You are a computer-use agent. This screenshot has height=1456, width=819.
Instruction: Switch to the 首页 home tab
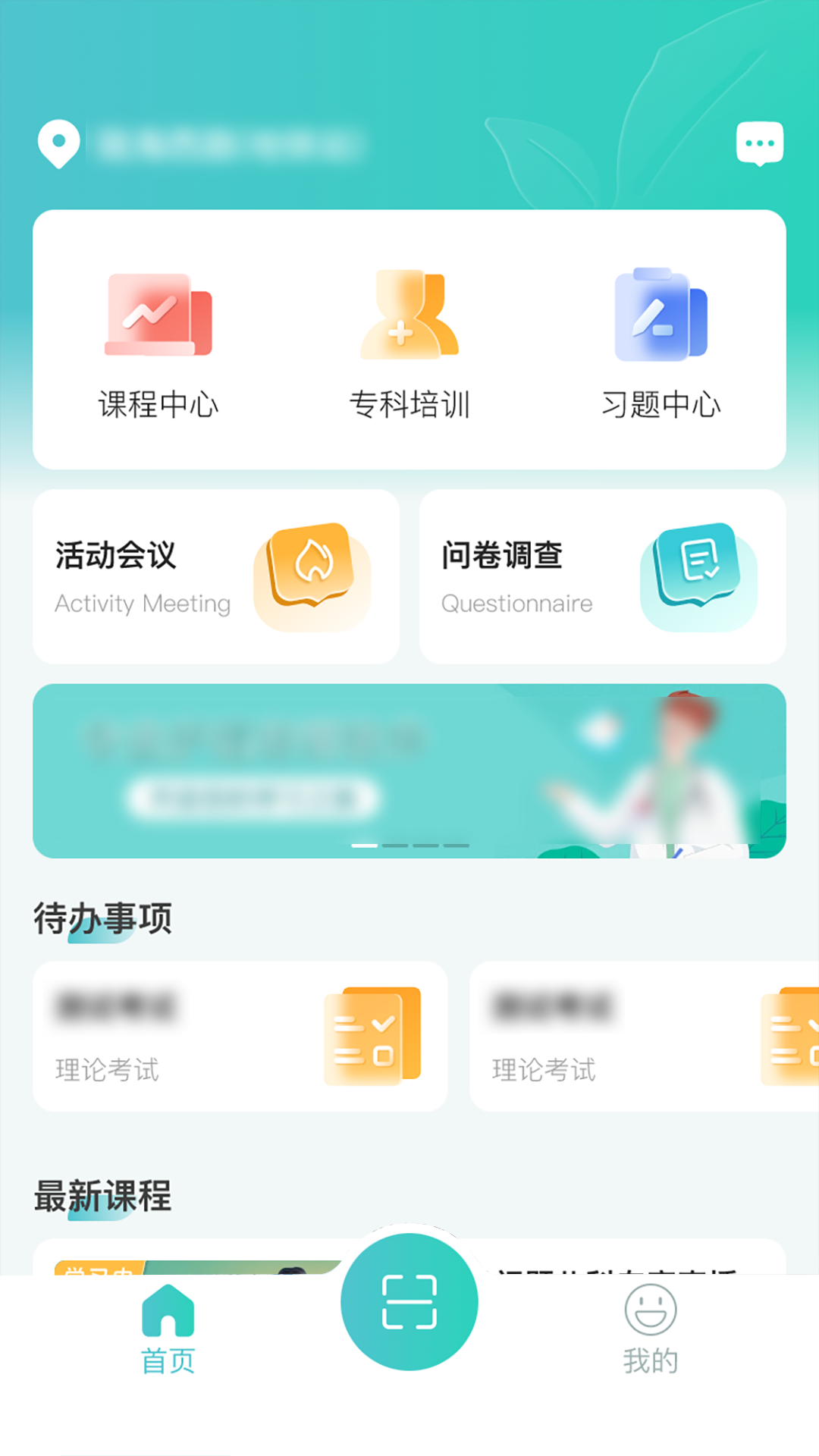[168, 1335]
